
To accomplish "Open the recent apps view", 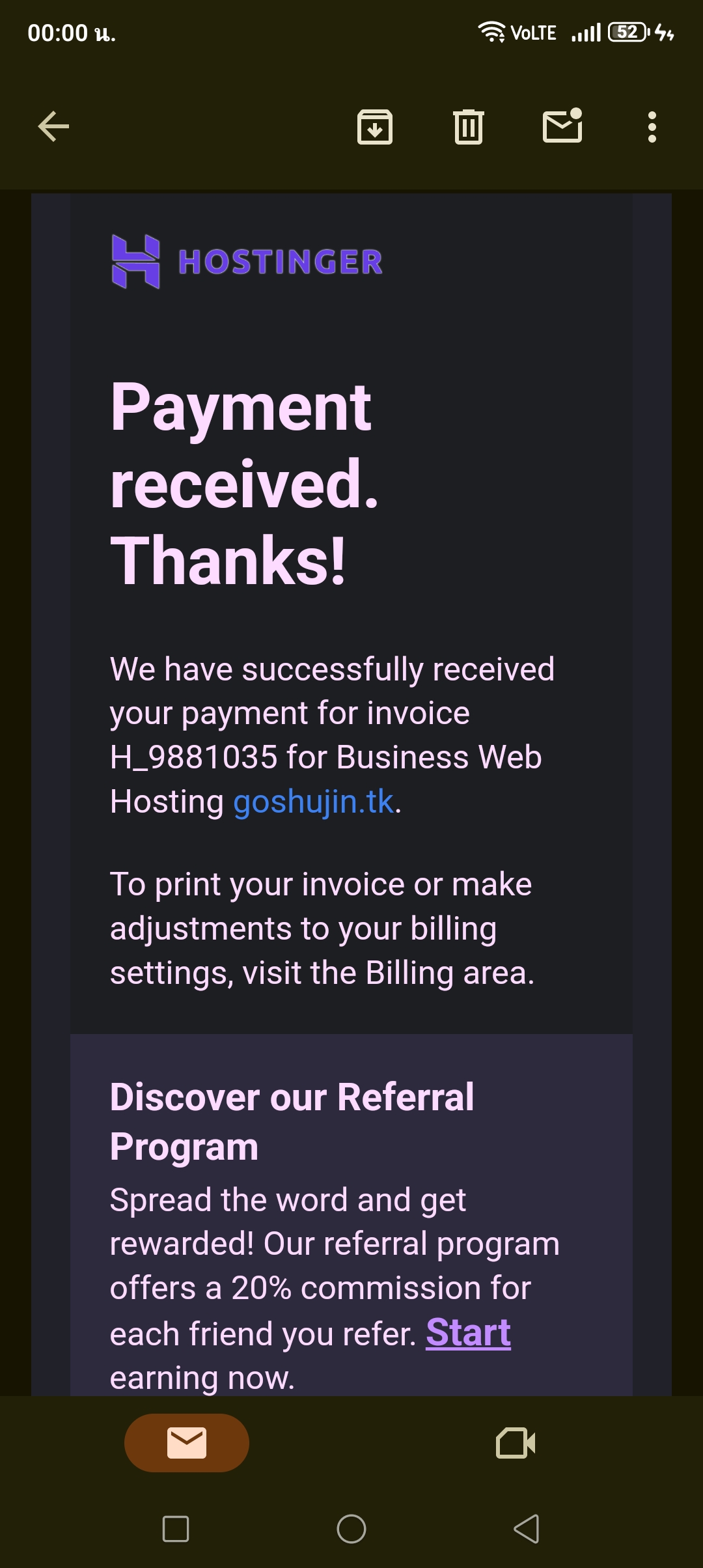I will click(x=176, y=1529).
